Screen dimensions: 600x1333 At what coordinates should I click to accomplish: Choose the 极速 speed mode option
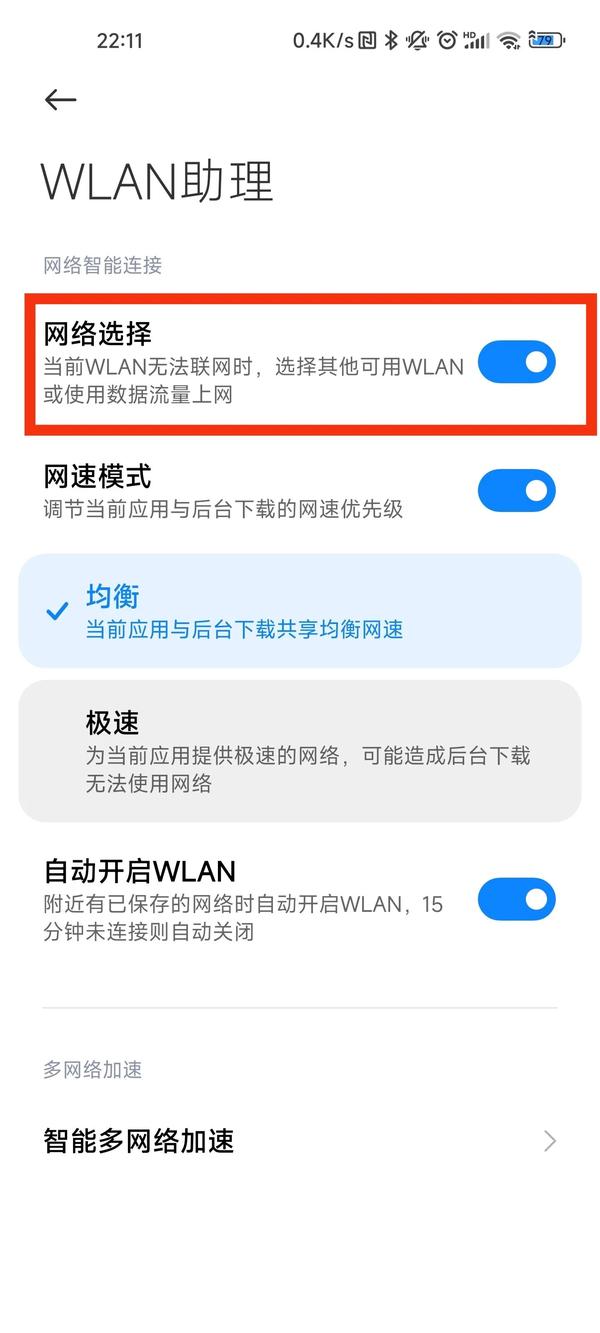(300, 751)
